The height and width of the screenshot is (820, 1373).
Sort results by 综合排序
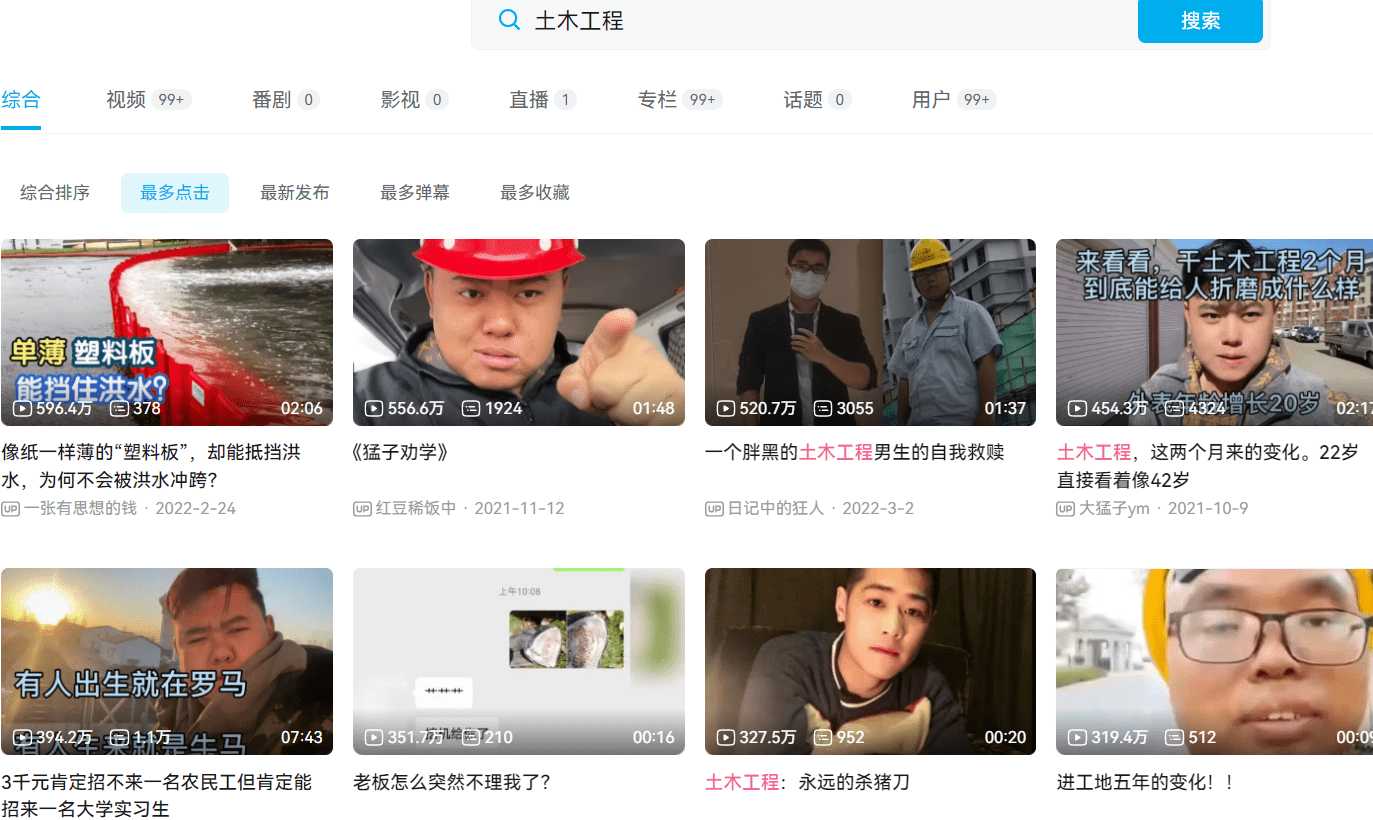[x=55, y=193]
